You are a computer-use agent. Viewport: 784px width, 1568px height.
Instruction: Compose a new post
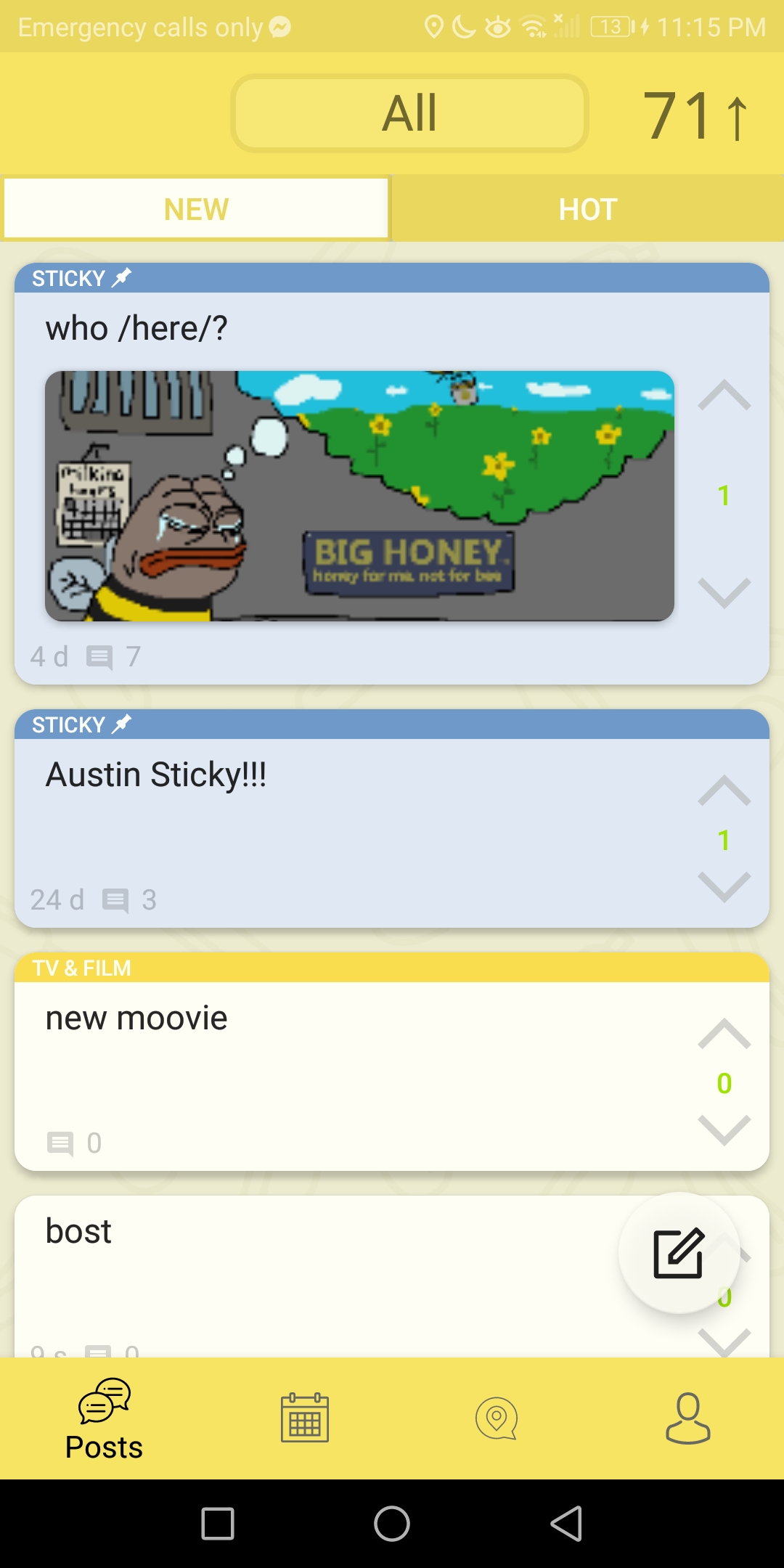coord(678,1253)
